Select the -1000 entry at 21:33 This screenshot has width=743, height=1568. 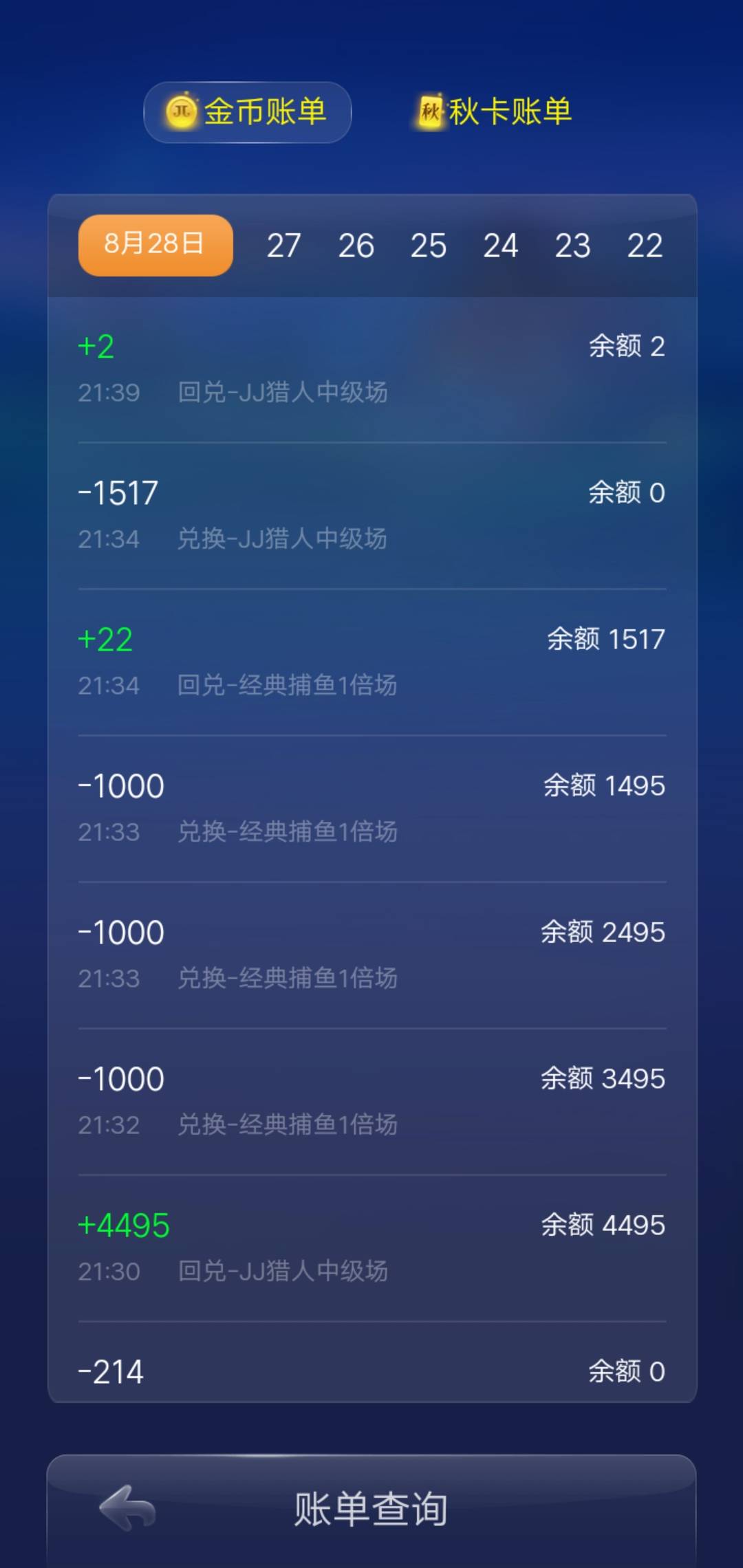(x=371, y=808)
